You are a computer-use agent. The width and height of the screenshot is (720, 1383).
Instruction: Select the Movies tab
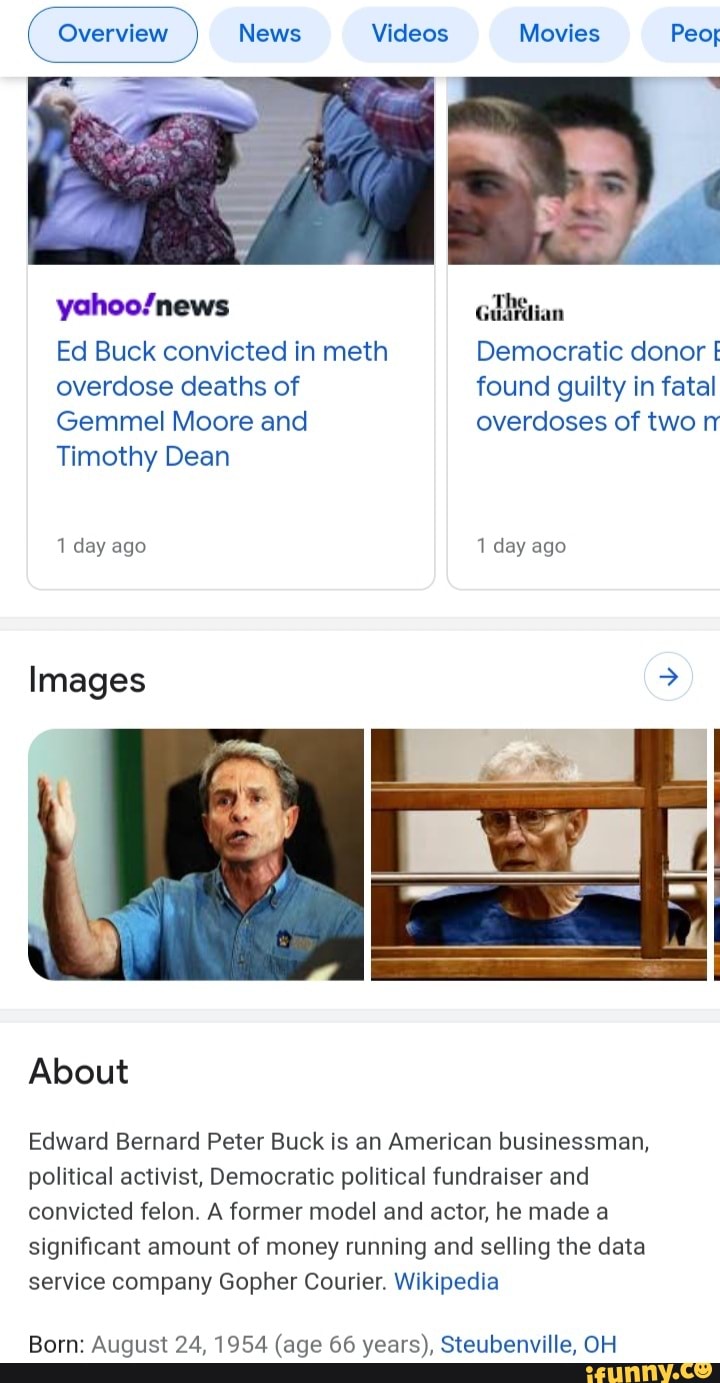point(559,34)
